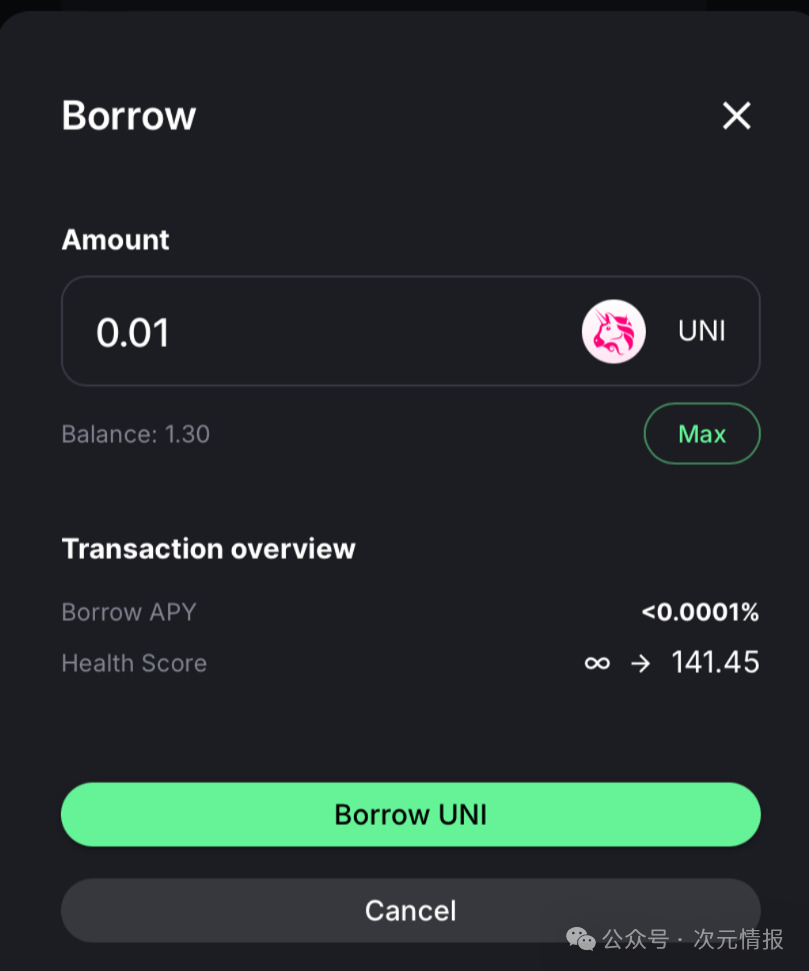809x971 pixels.
Task: Confirm with Borrow UNI button
Action: pyautogui.click(x=410, y=815)
